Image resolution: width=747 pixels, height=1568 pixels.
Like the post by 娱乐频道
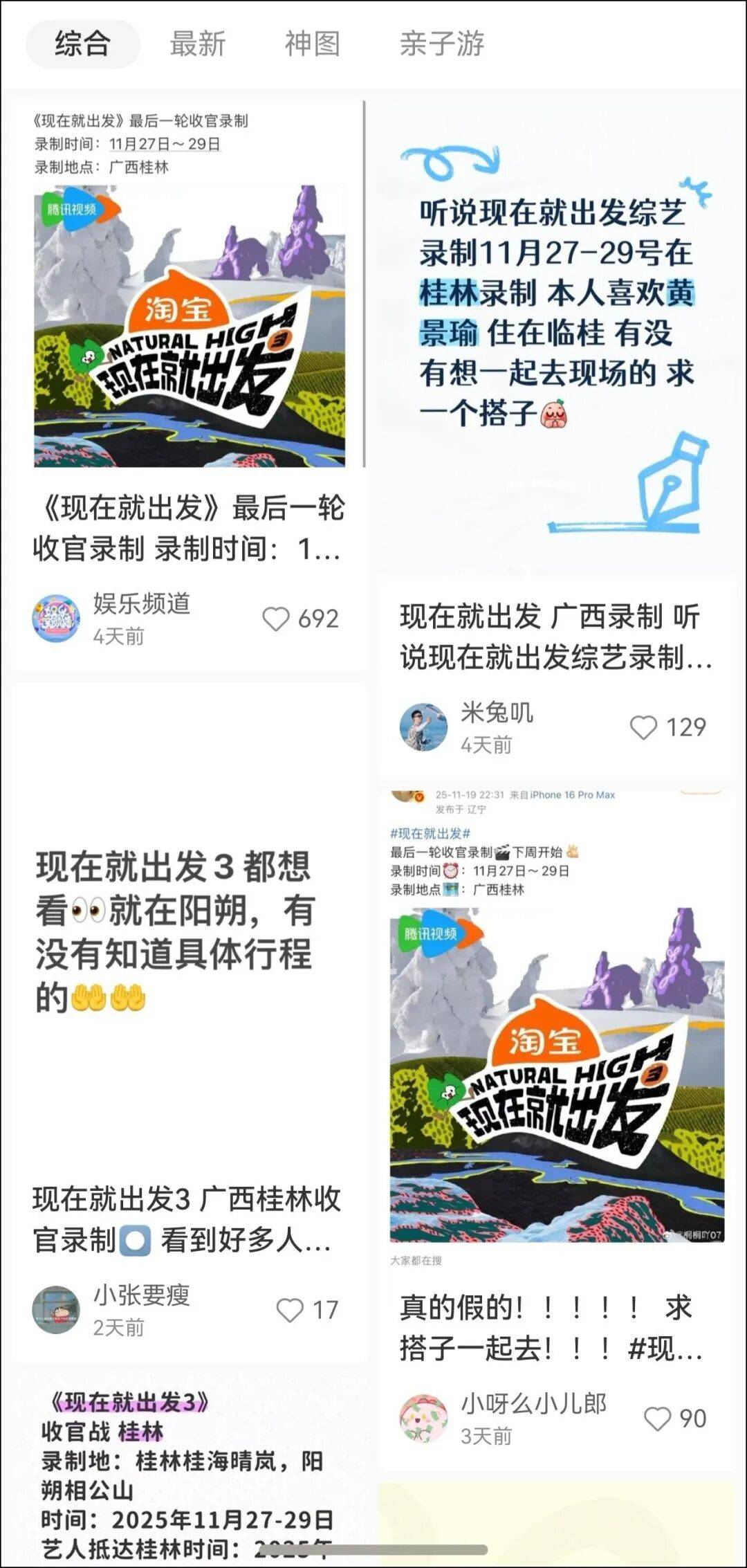(x=276, y=619)
